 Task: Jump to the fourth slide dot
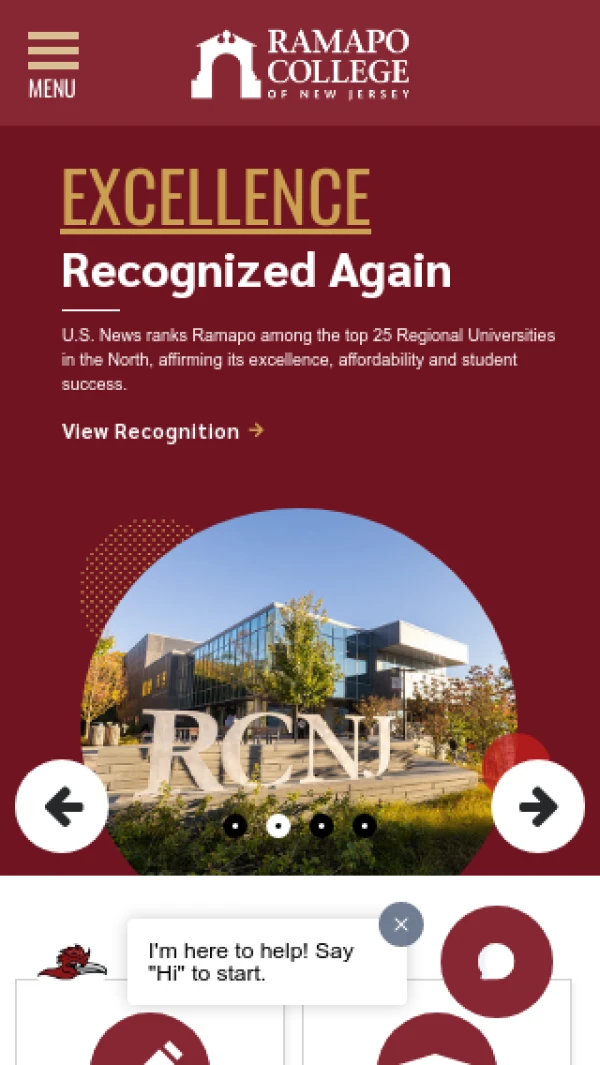click(364, 826)
